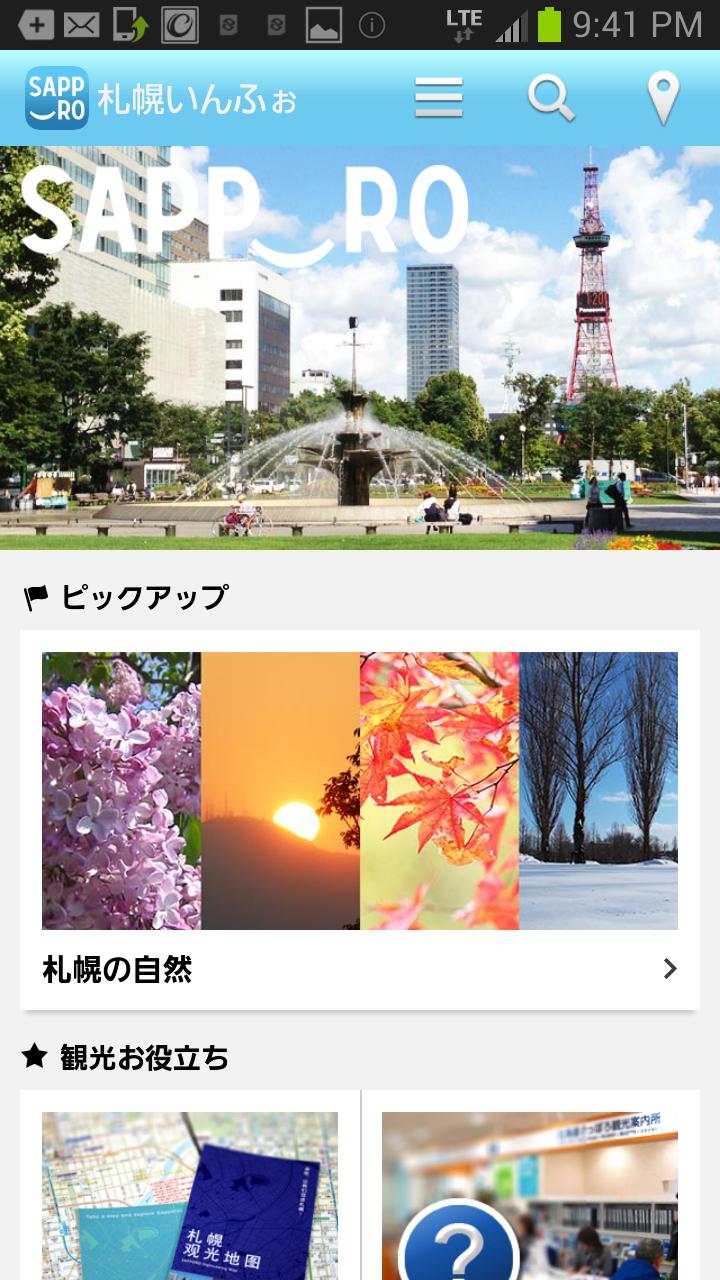
Task: Select the sunset photo
Action: [280, 790]
